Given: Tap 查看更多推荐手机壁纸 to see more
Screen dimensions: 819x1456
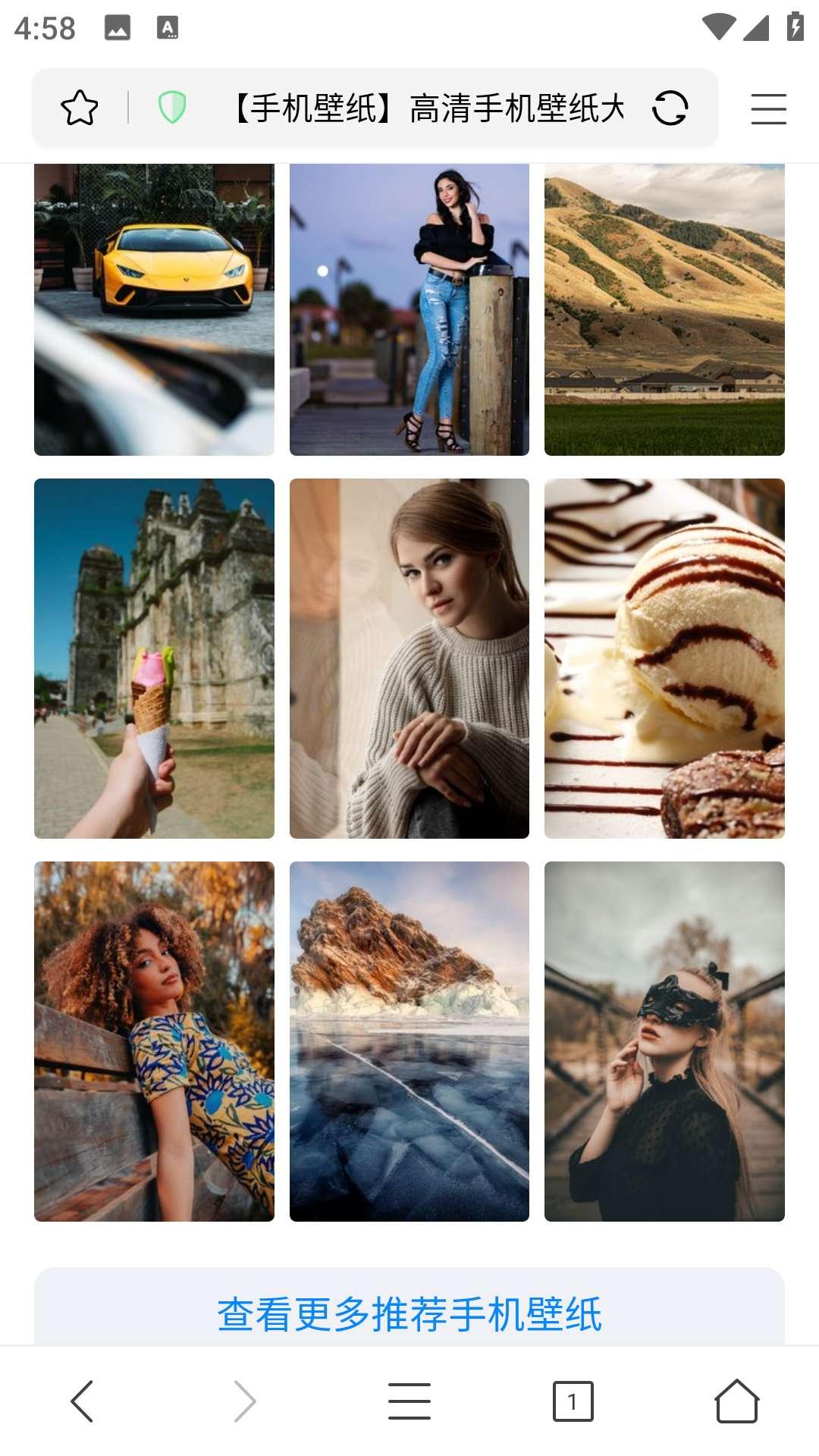Looking at the screenshot, I should (409, 1313).
